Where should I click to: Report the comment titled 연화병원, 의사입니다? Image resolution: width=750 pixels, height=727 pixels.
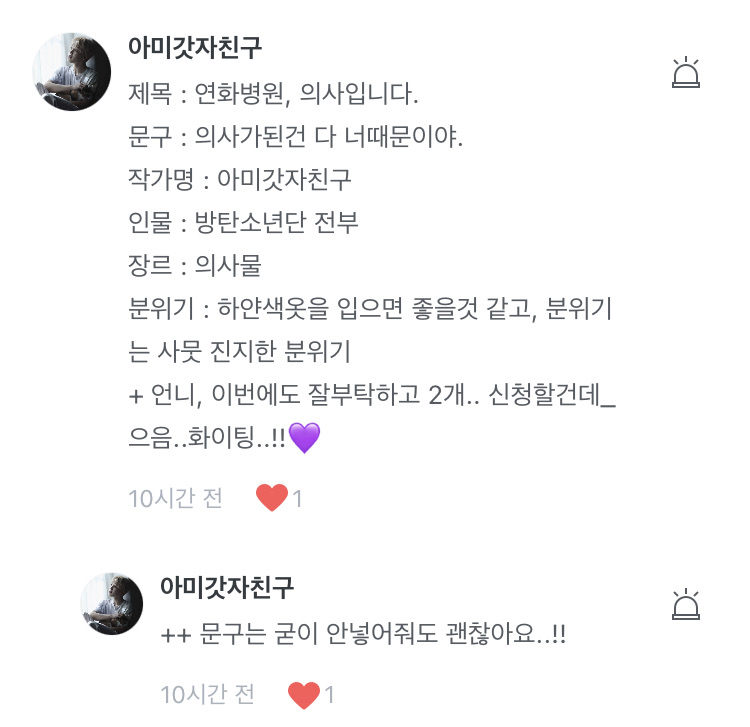coord(686,74)
